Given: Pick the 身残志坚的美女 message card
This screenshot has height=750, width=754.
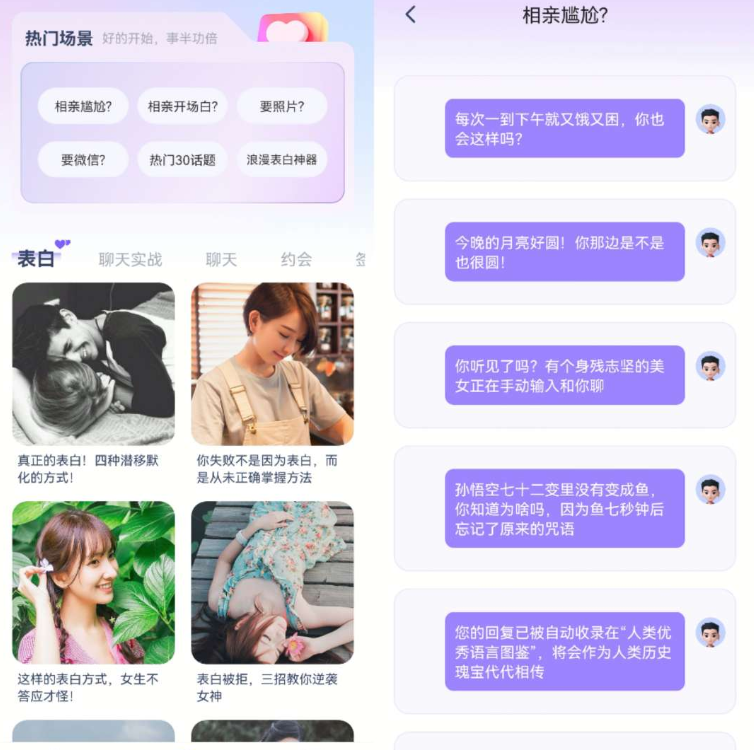Looking at the screenshot, I should point(564,375).
